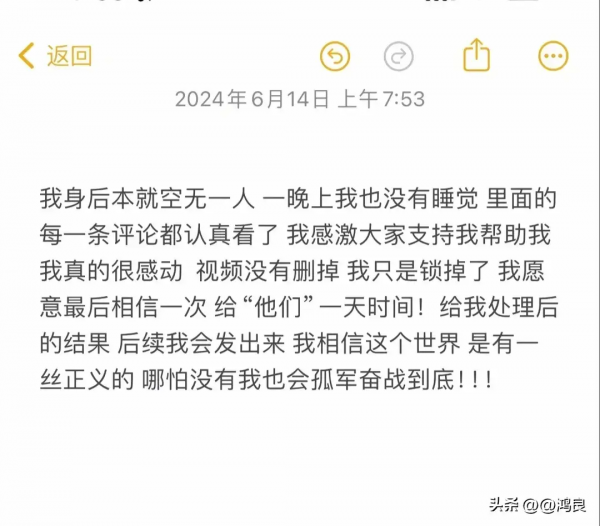The height and width of the screenshot is (526, 600).
Task: Undo the last edit
Action: tap(335, 56)
